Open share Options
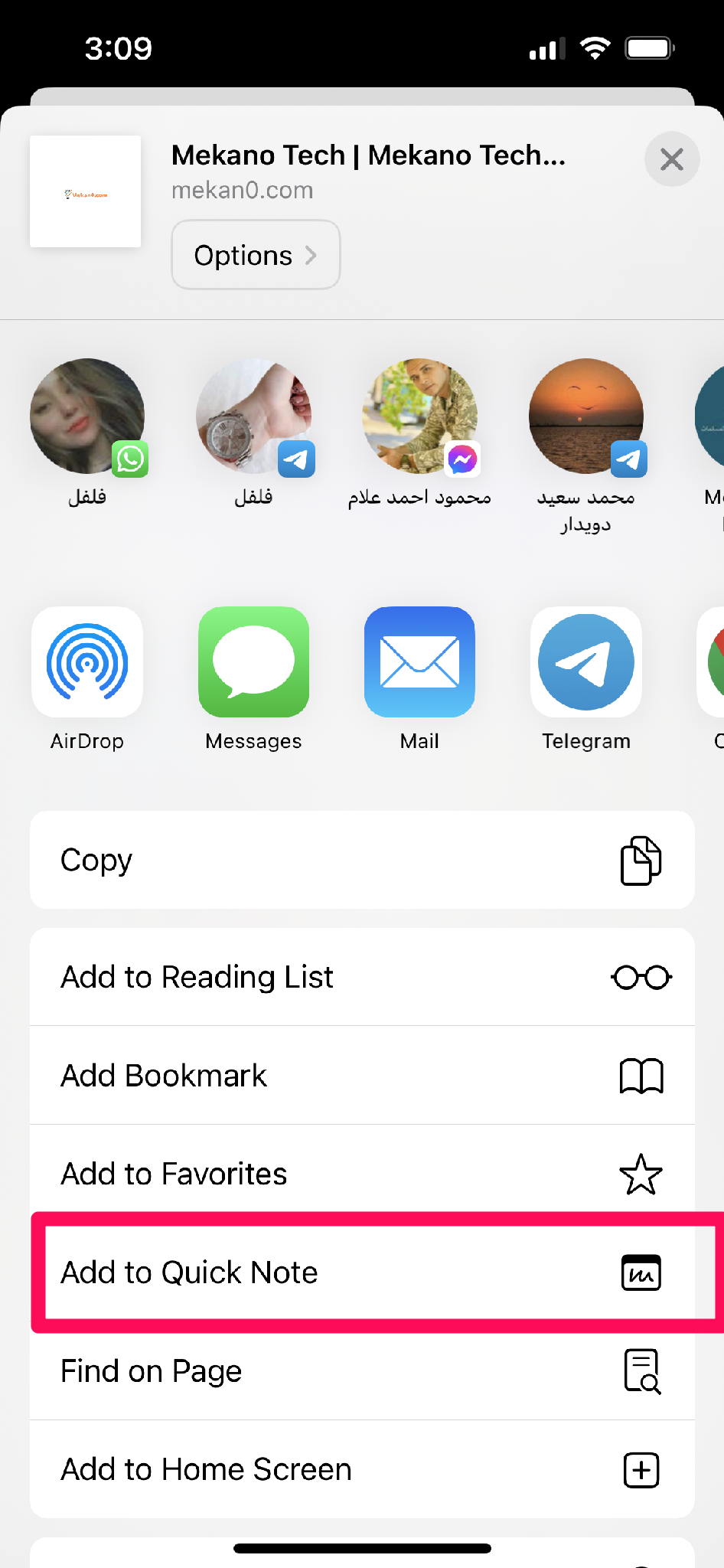The image size is (724, 1568). pyautogui.click(x=256, y=255)
